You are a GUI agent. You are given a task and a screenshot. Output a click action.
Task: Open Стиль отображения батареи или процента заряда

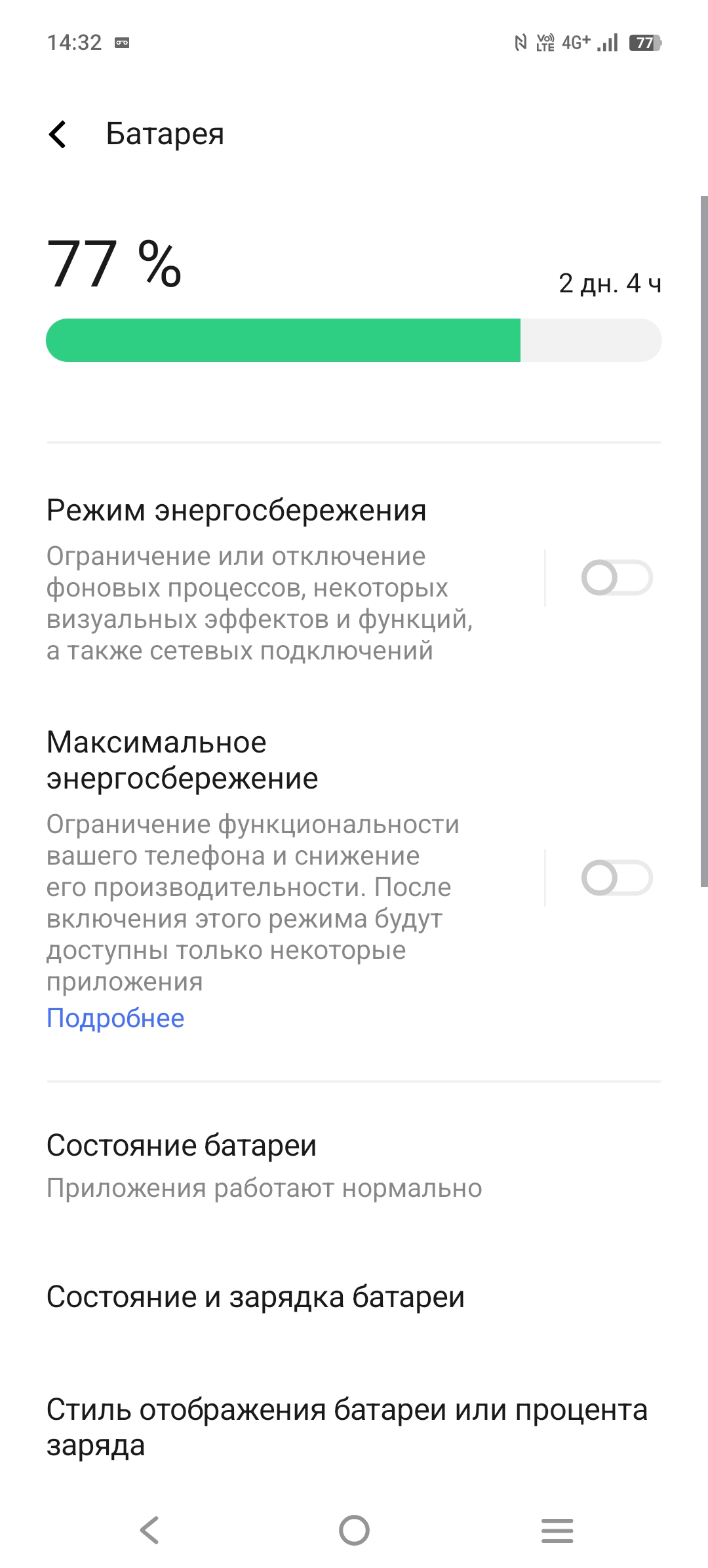[x=354, y=1427]
